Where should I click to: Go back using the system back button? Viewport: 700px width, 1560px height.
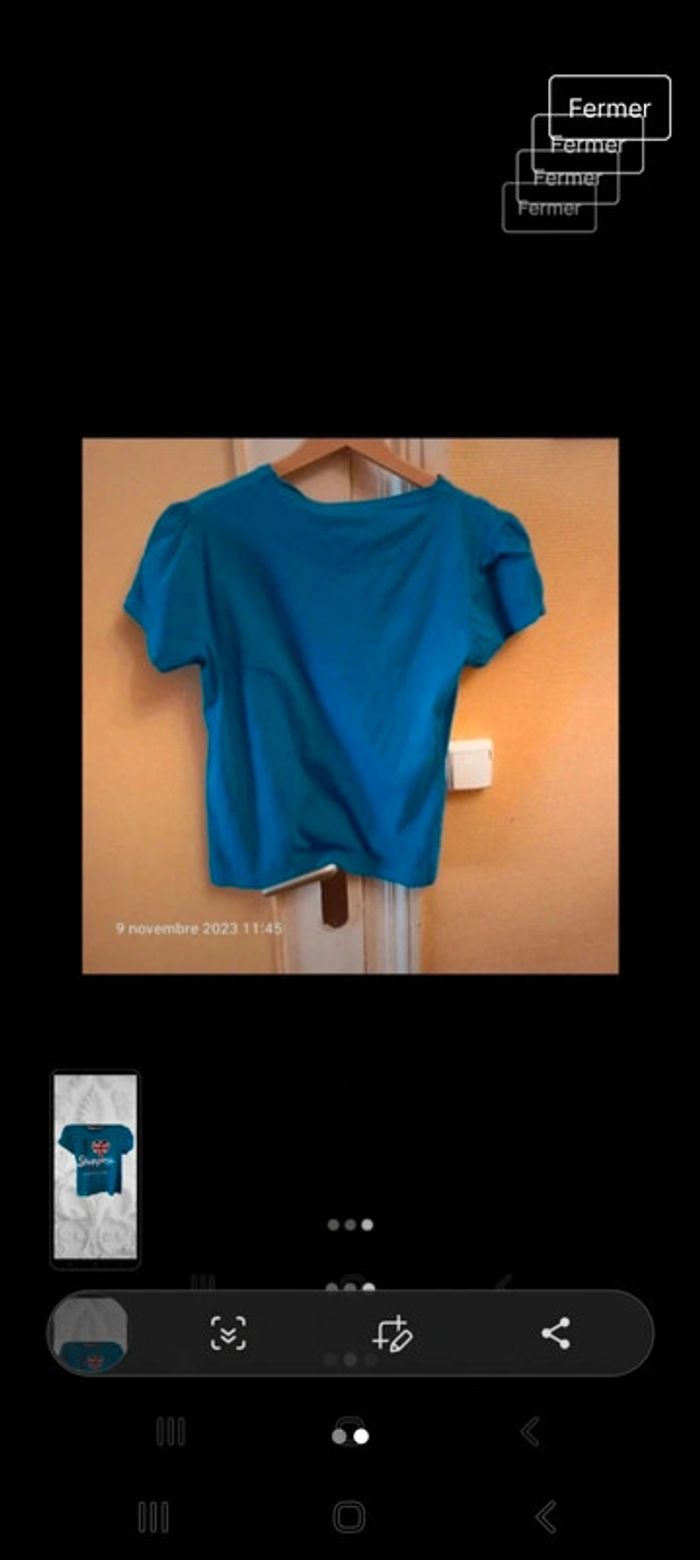coord(546,1517)
